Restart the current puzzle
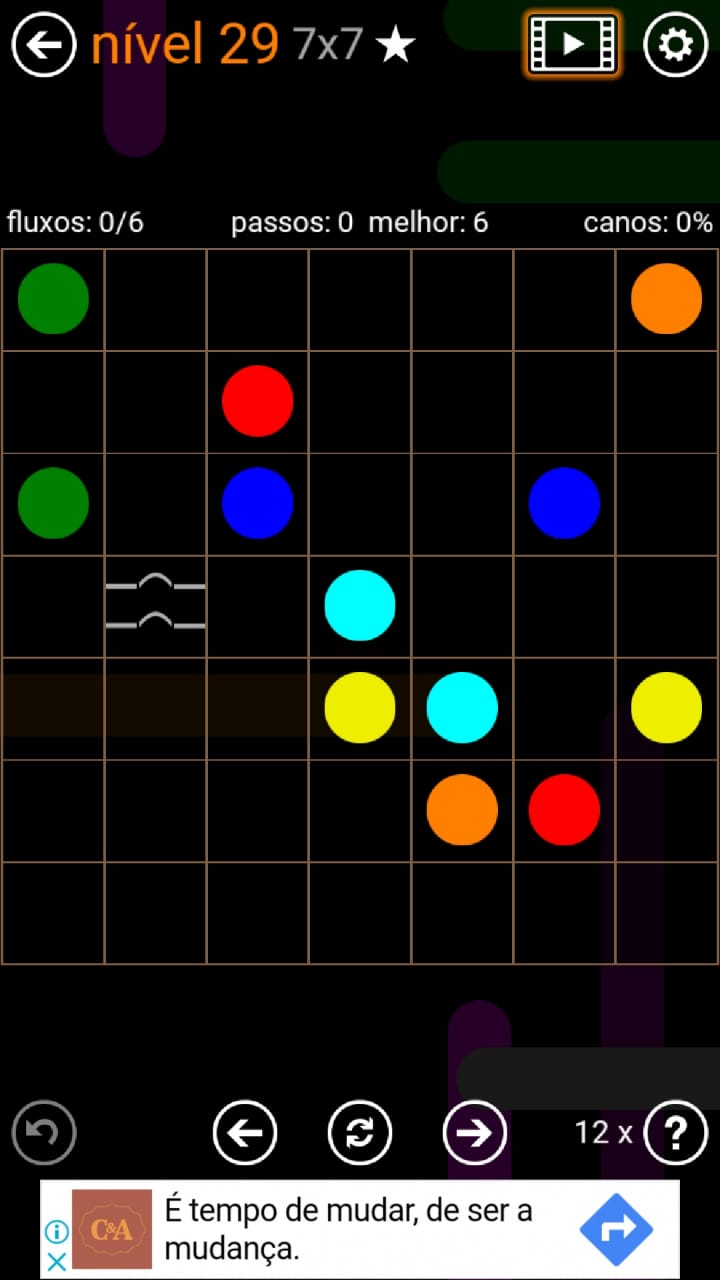The image size is (720, 1280). click(x=360, y=1132)
